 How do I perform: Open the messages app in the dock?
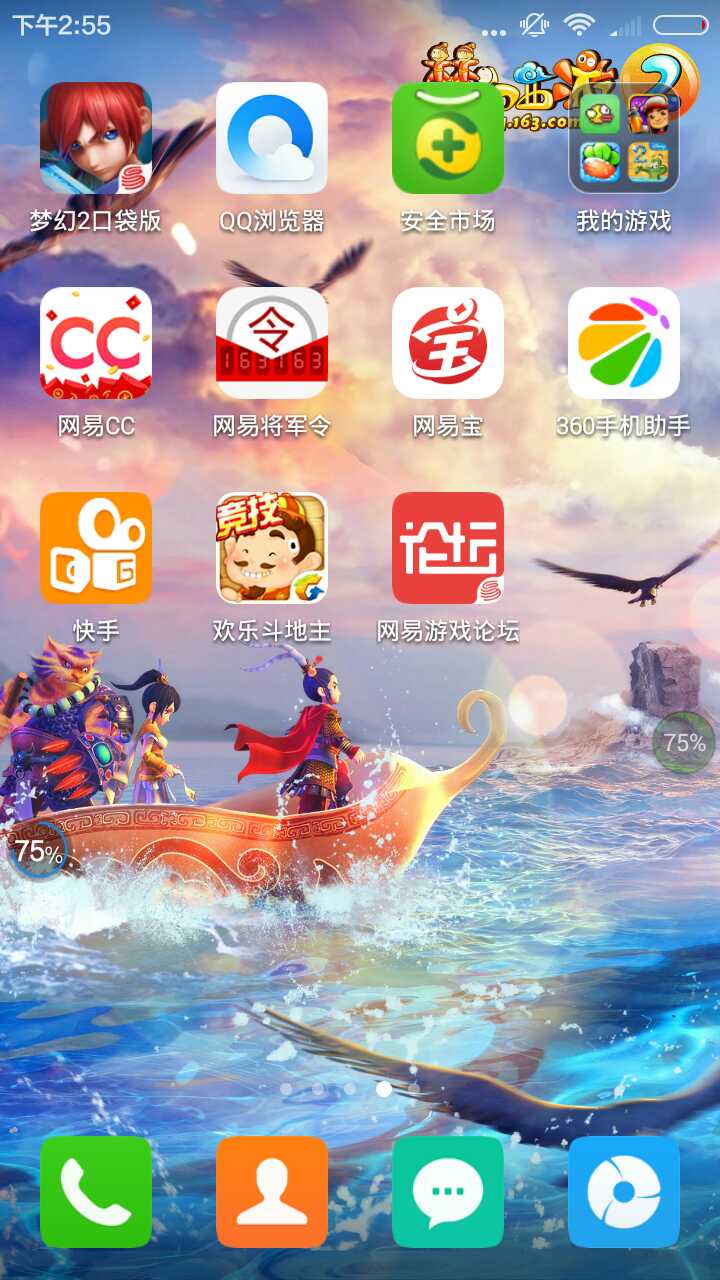pos(448,1192)
